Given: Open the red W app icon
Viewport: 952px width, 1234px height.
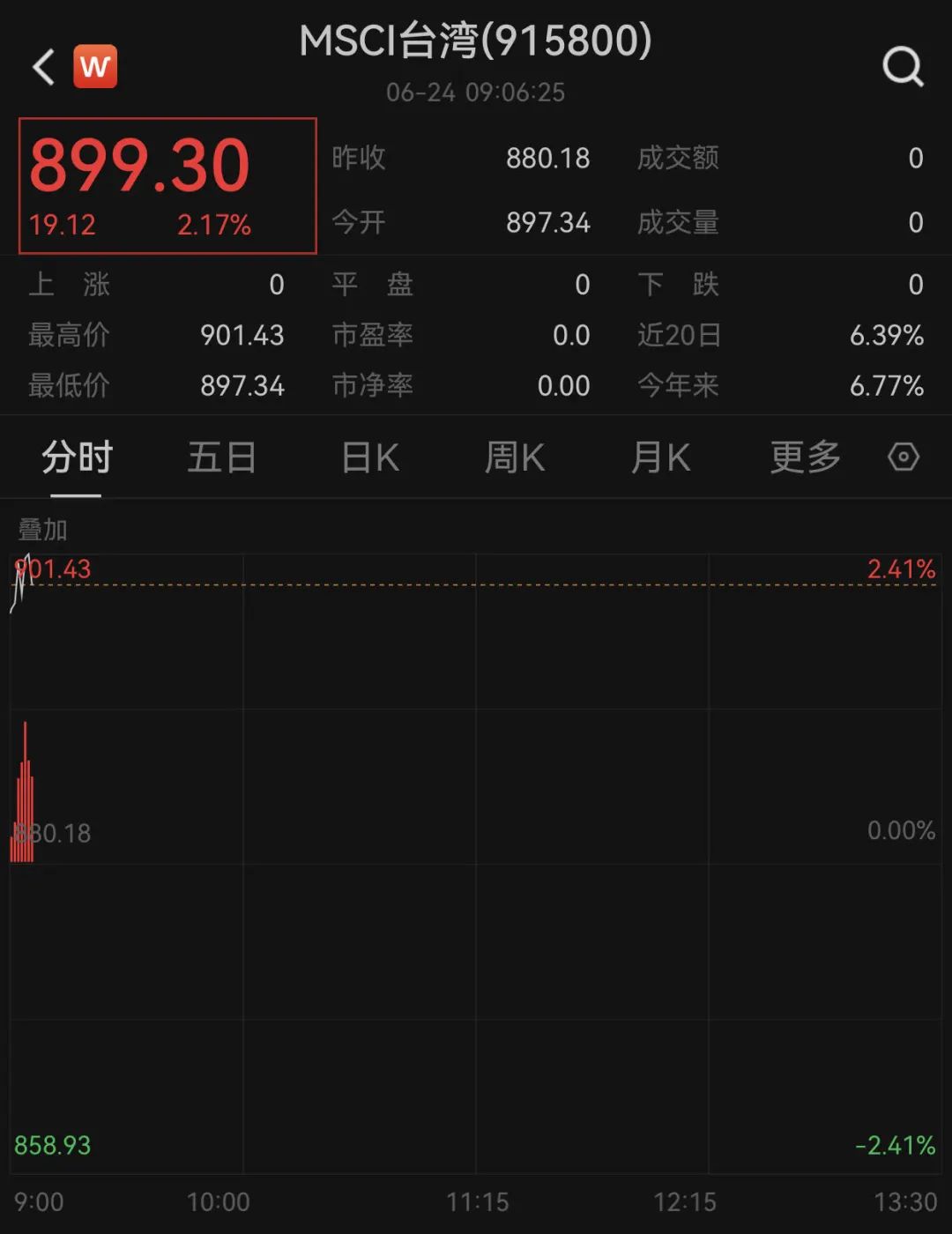Looking at the screenshot, I should [95, 67].
